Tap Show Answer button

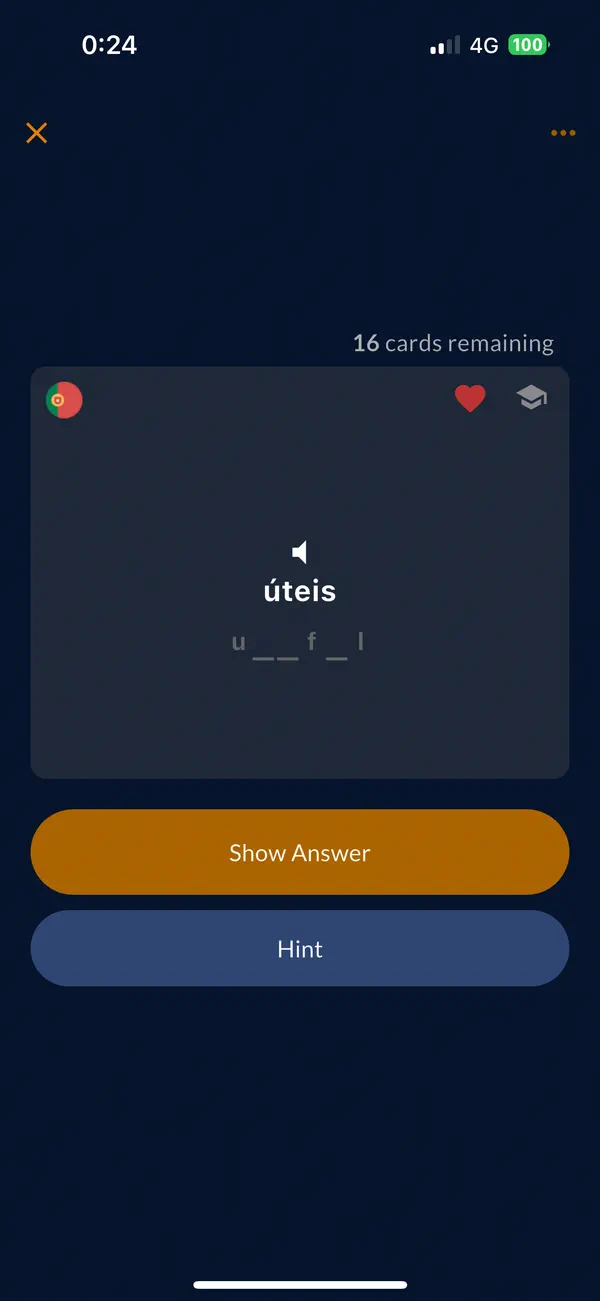tap(300, 852)
